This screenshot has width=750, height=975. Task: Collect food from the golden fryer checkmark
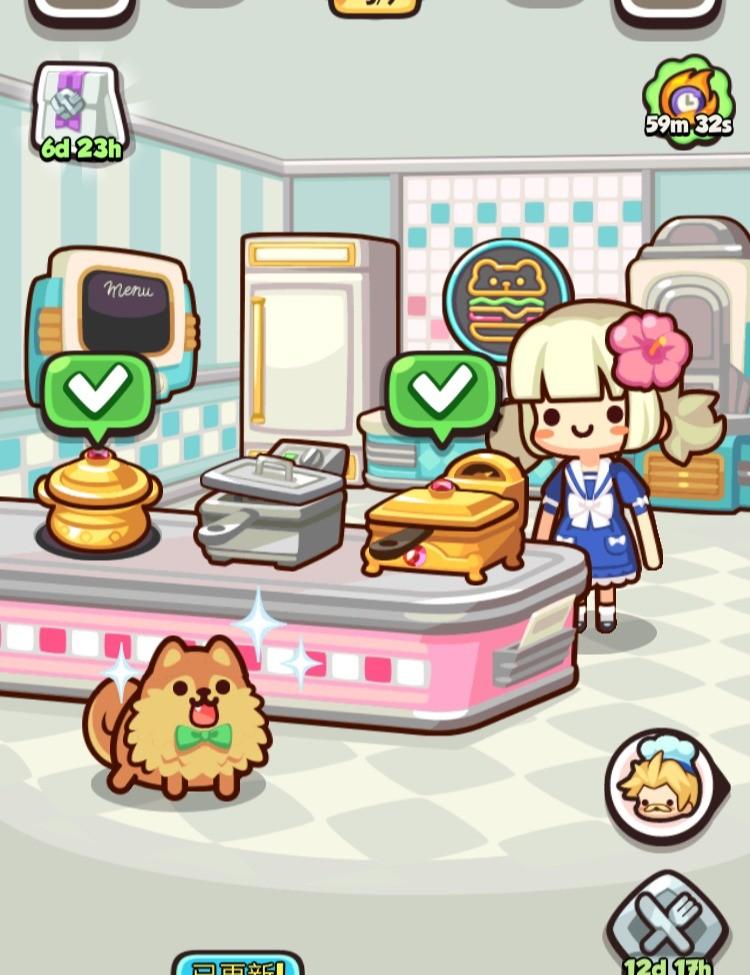click(x=443, y=390)
